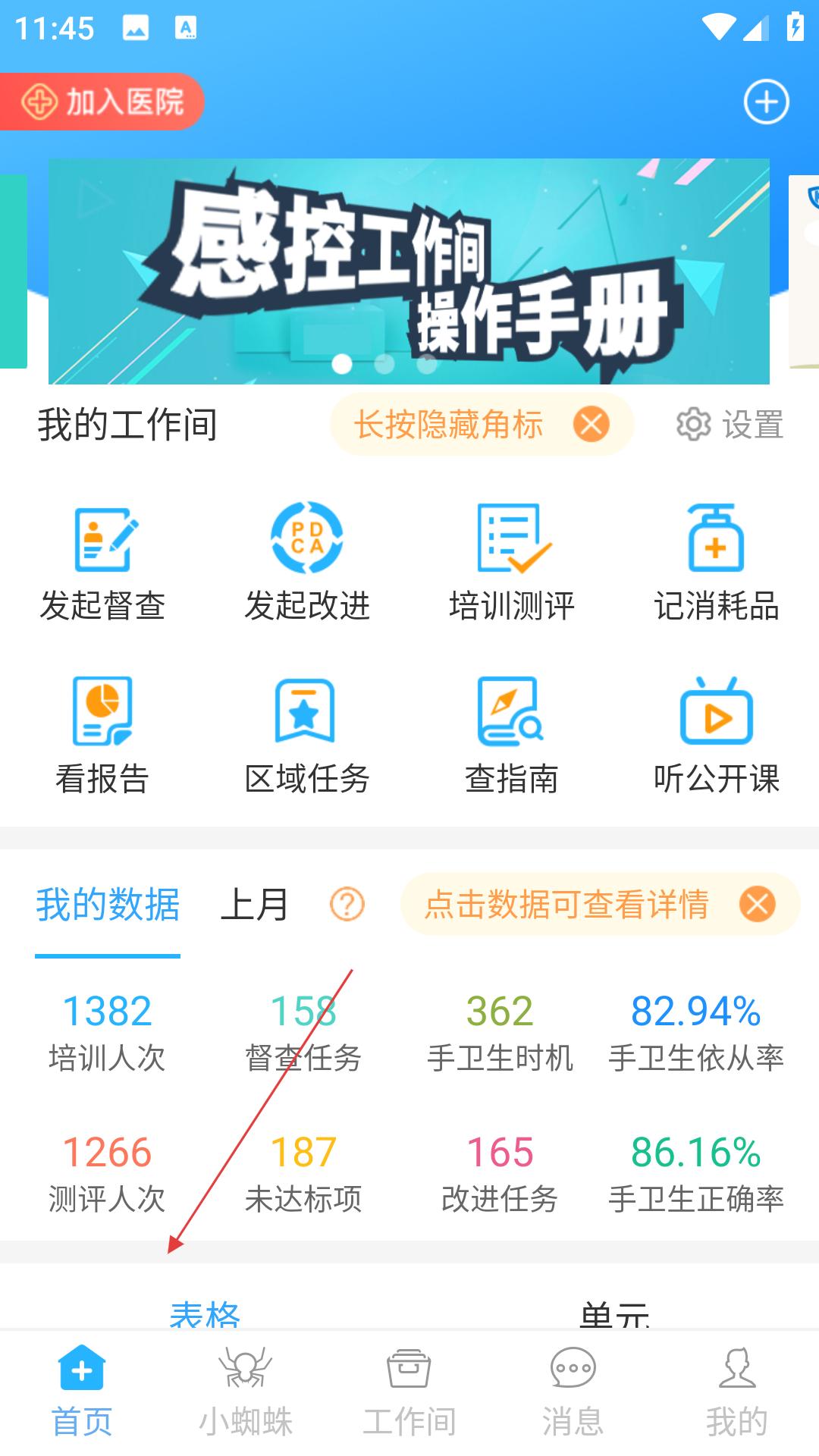Image resolution: width=819 pixels, height=1456 pixels.
Task: Tap the 加入医院 button
Action: point(101,102)
